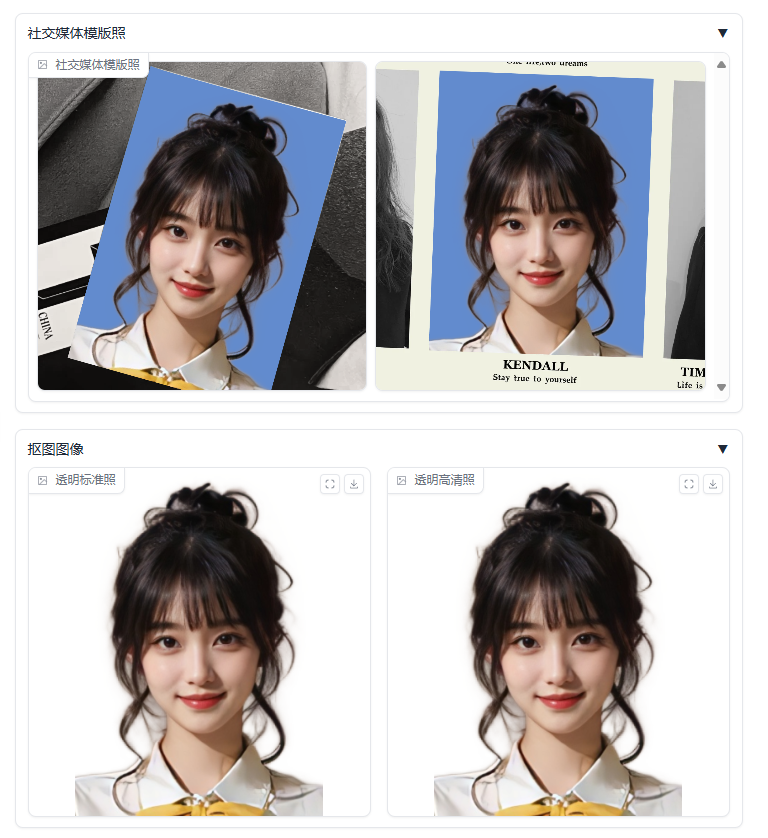View 透明高清照 in fullscreen

point(689,484)
